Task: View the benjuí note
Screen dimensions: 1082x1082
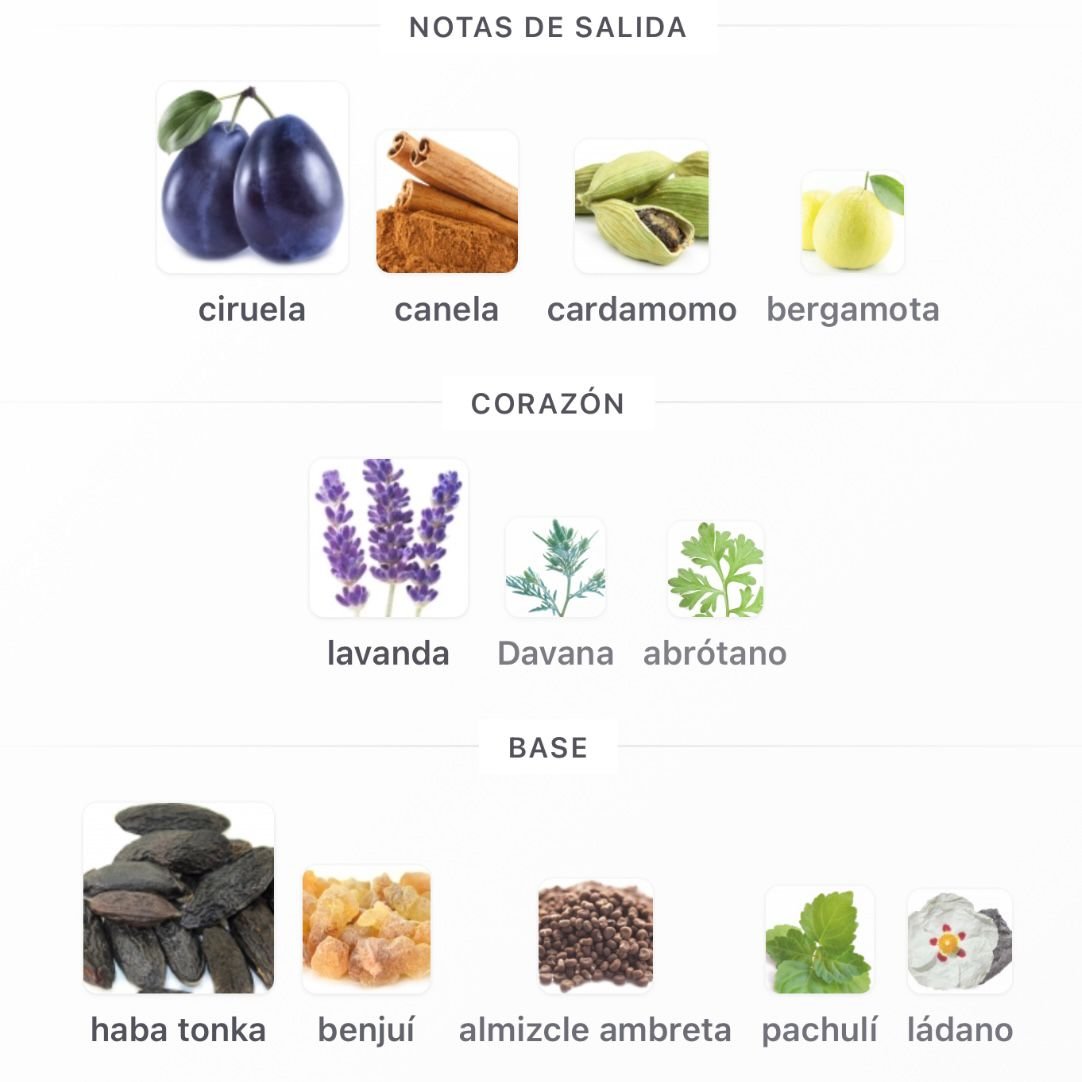Action: (x=366, y=929)
